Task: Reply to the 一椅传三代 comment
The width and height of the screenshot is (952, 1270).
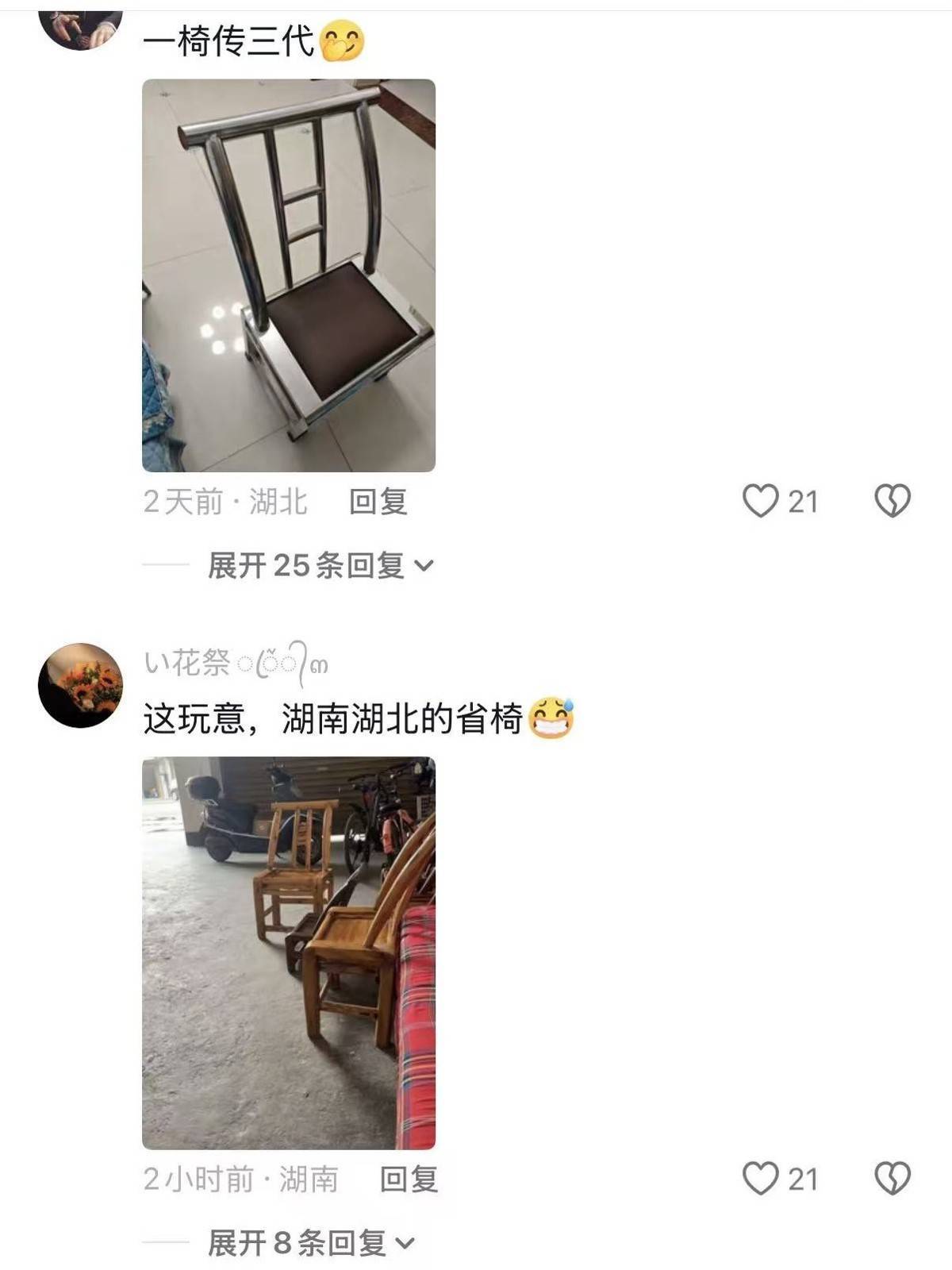Action: pyautogui.click(x=378, y=502)
